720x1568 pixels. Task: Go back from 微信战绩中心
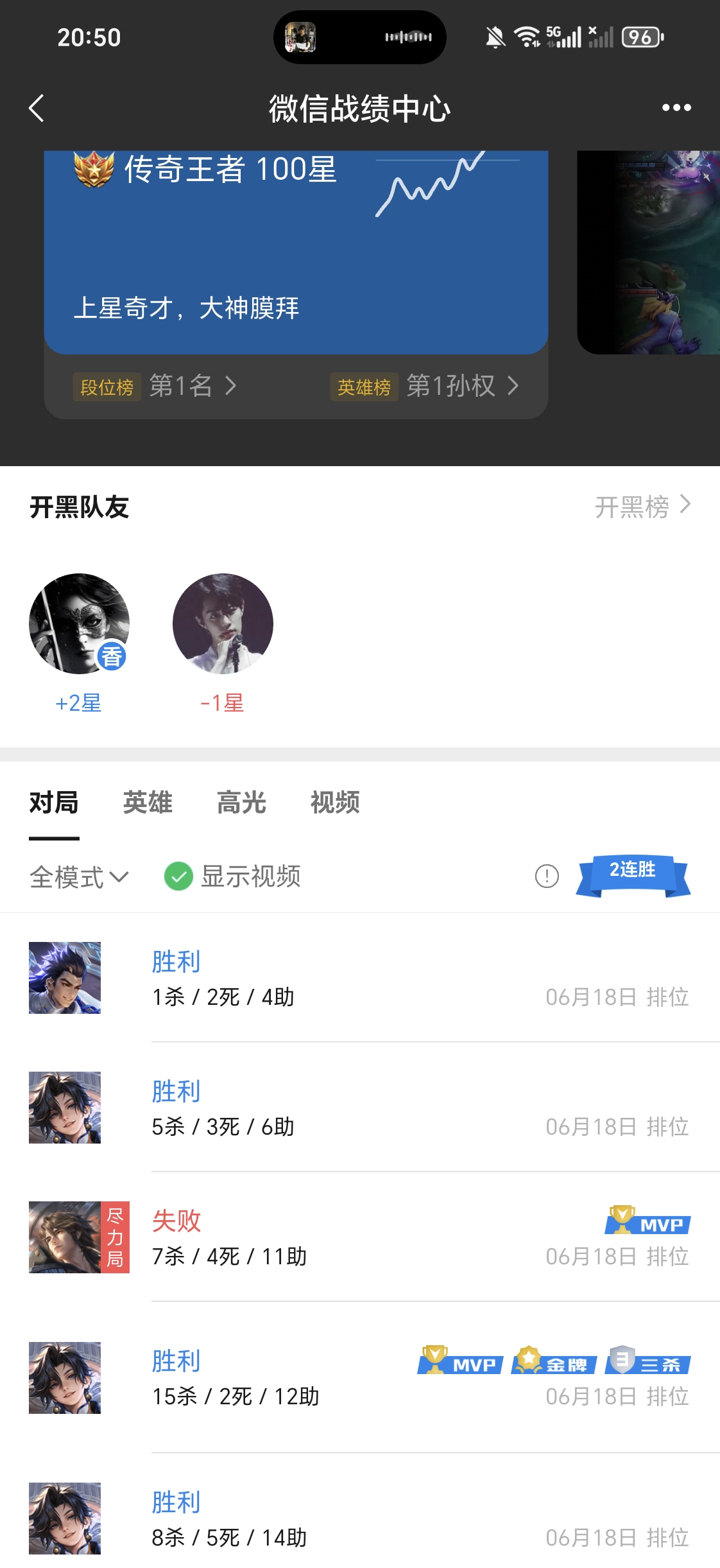coord(37,108)
